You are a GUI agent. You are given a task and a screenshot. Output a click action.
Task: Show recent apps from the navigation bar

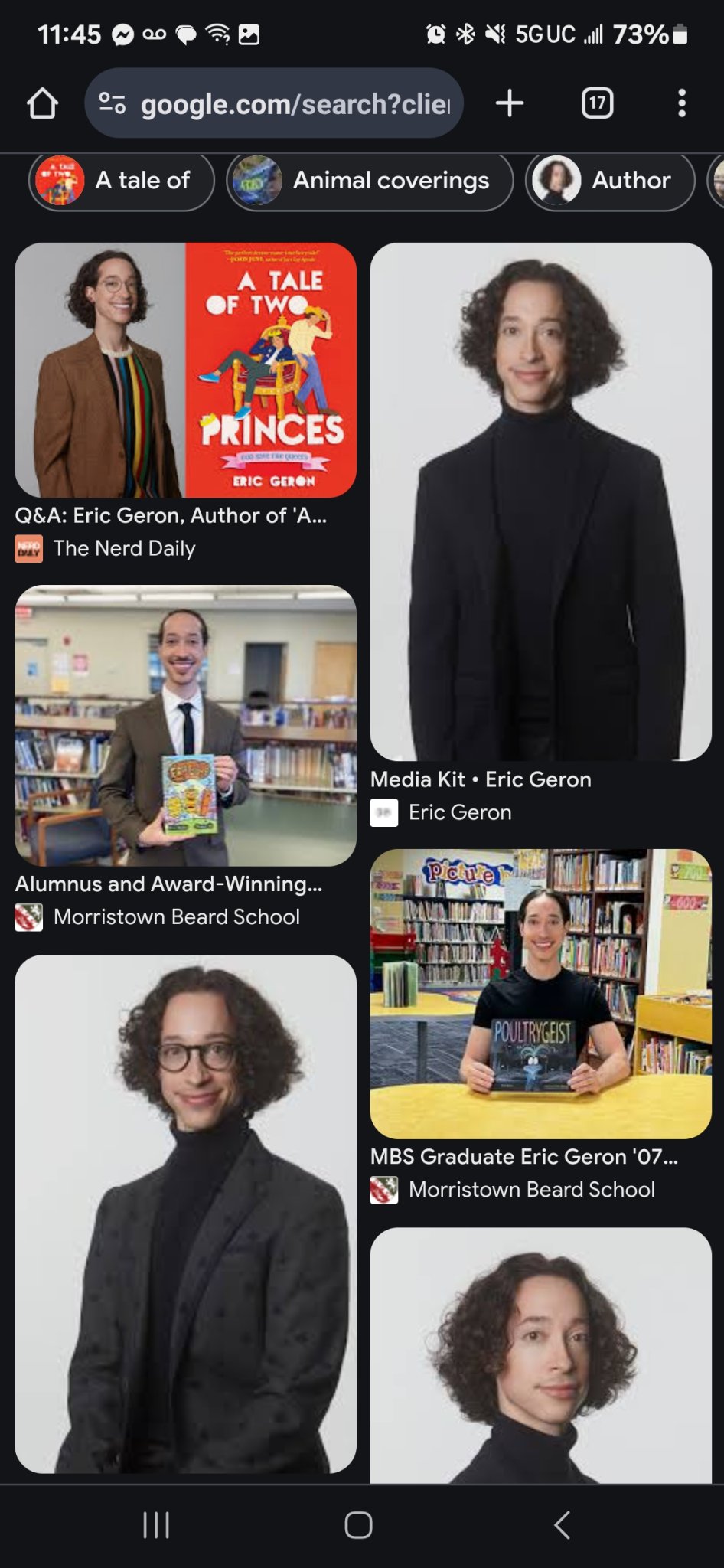coord(156,1524)
